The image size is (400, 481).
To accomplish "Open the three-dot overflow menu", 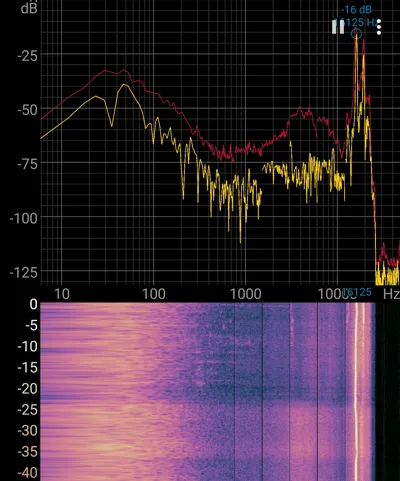I will (x=379, y=27).
